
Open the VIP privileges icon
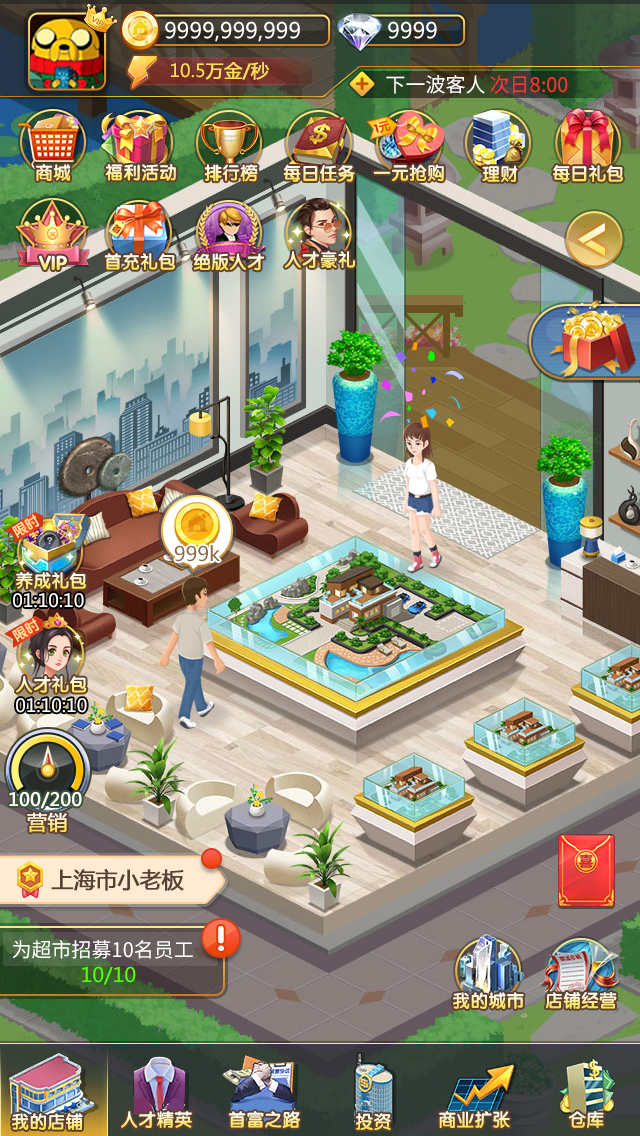[52, 236]
